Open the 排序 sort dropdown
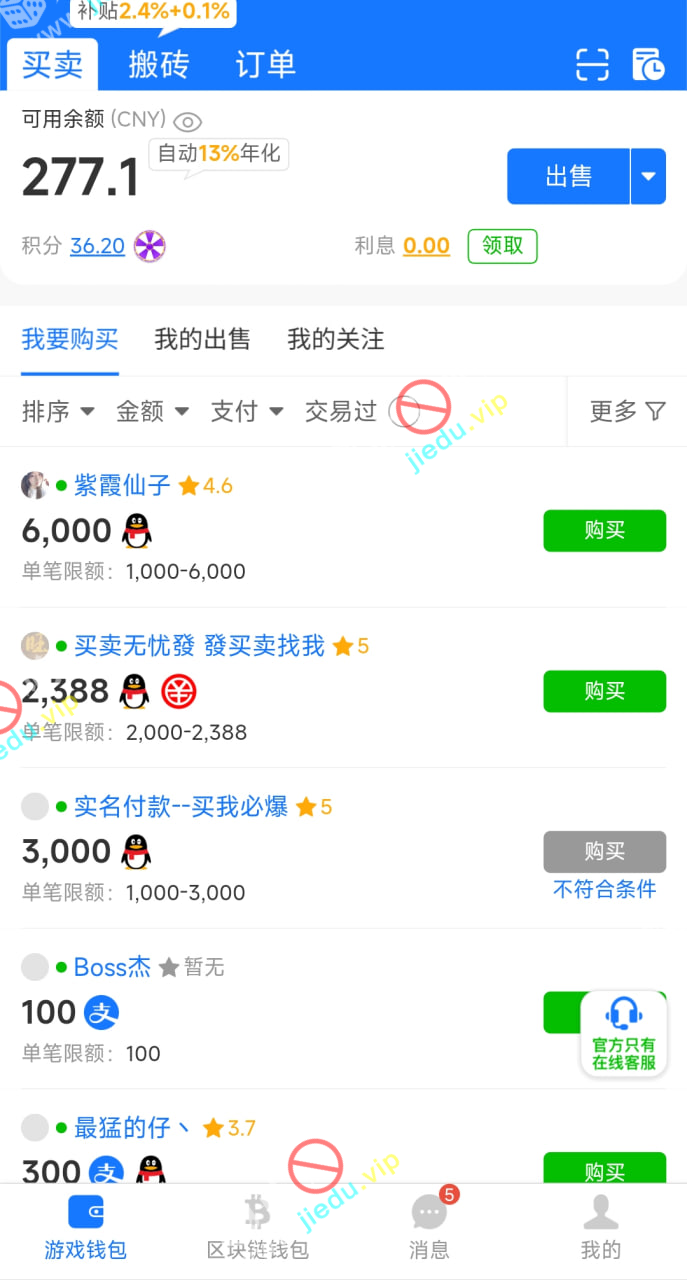687x1280 pixels. coord(58,411)
